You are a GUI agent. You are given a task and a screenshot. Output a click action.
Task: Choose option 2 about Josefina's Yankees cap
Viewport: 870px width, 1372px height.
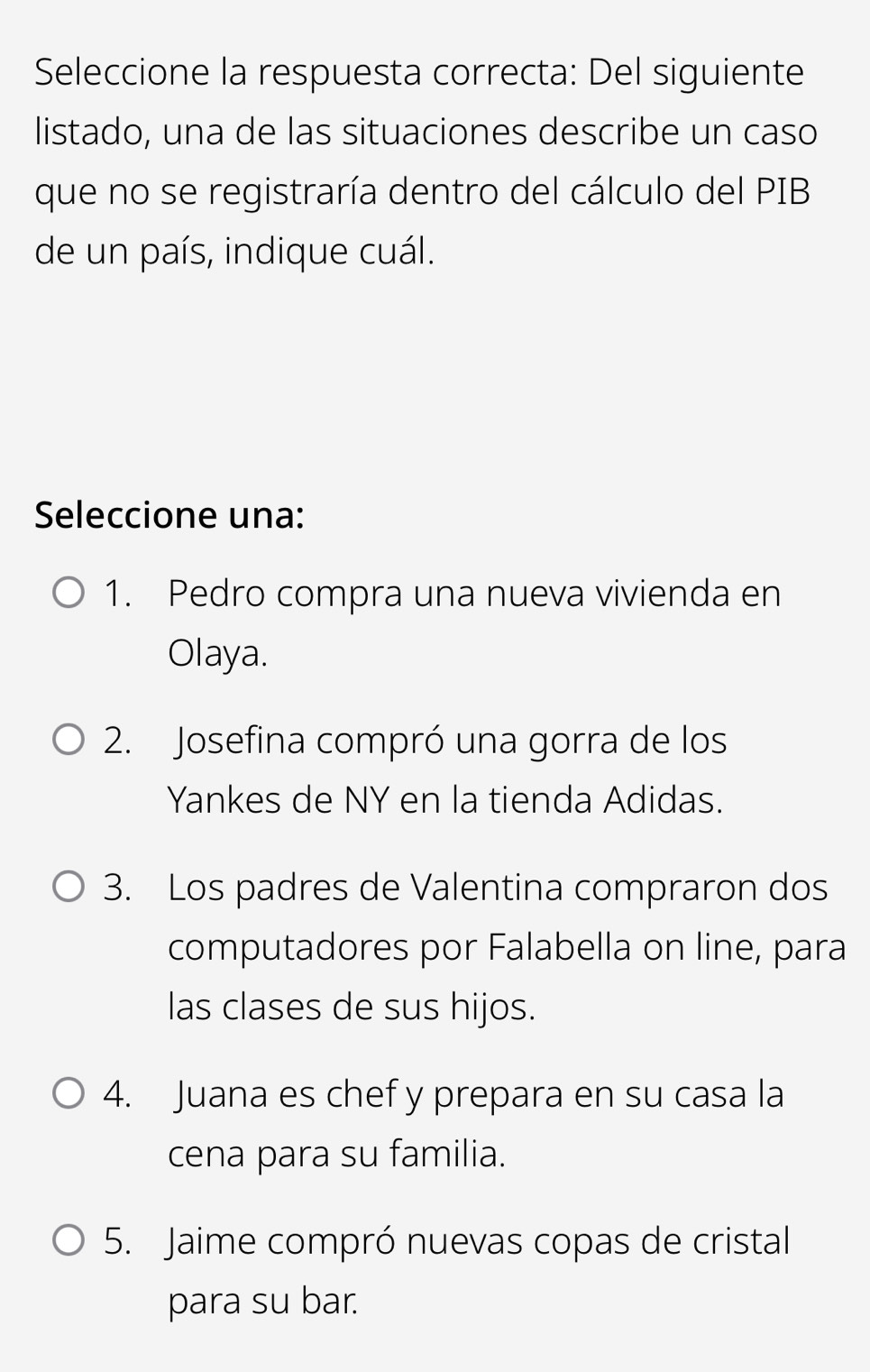[69, 741]
